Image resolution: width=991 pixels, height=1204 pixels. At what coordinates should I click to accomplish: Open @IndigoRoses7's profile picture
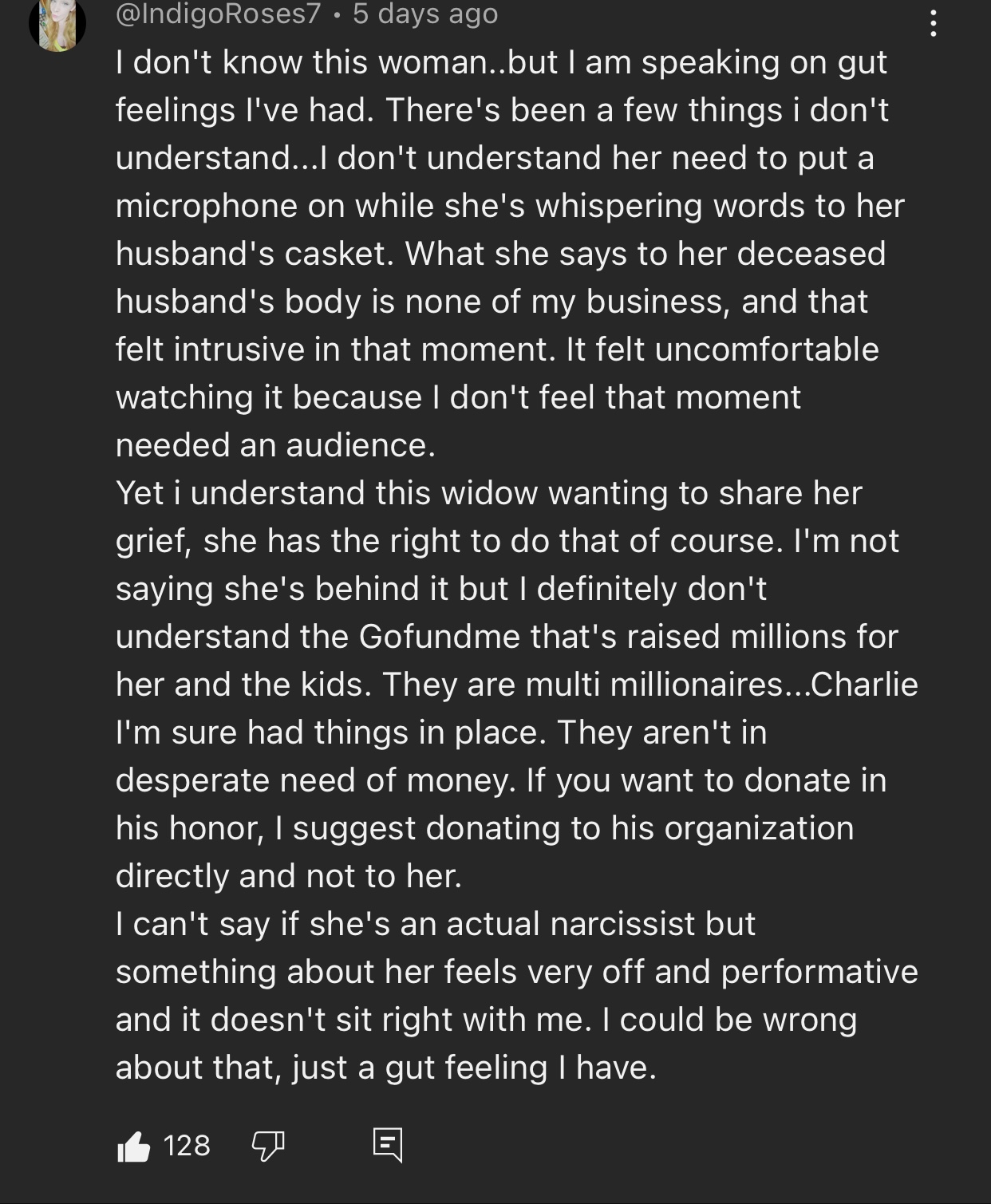(x=57, y=24)
